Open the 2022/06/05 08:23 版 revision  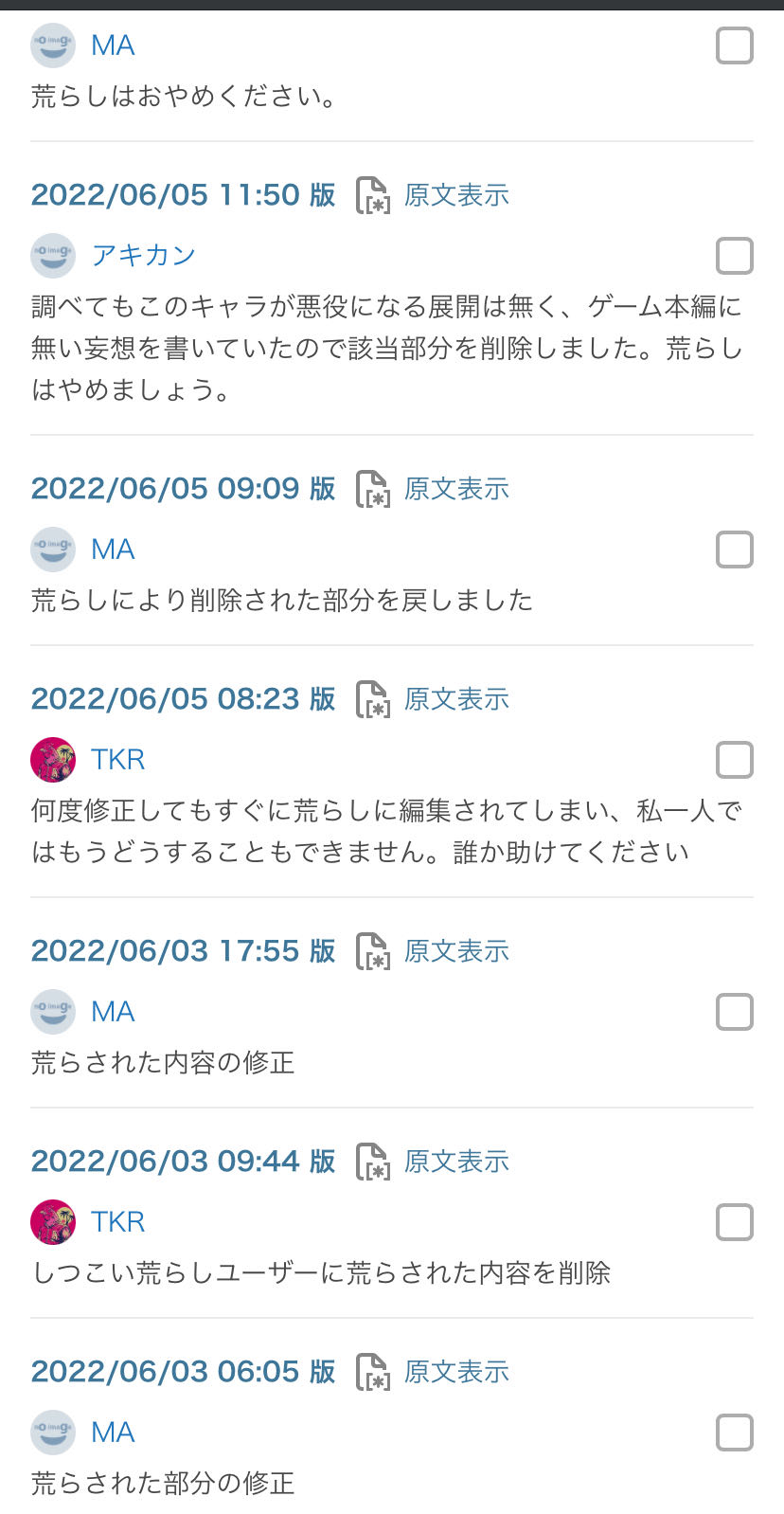point(183,699)
